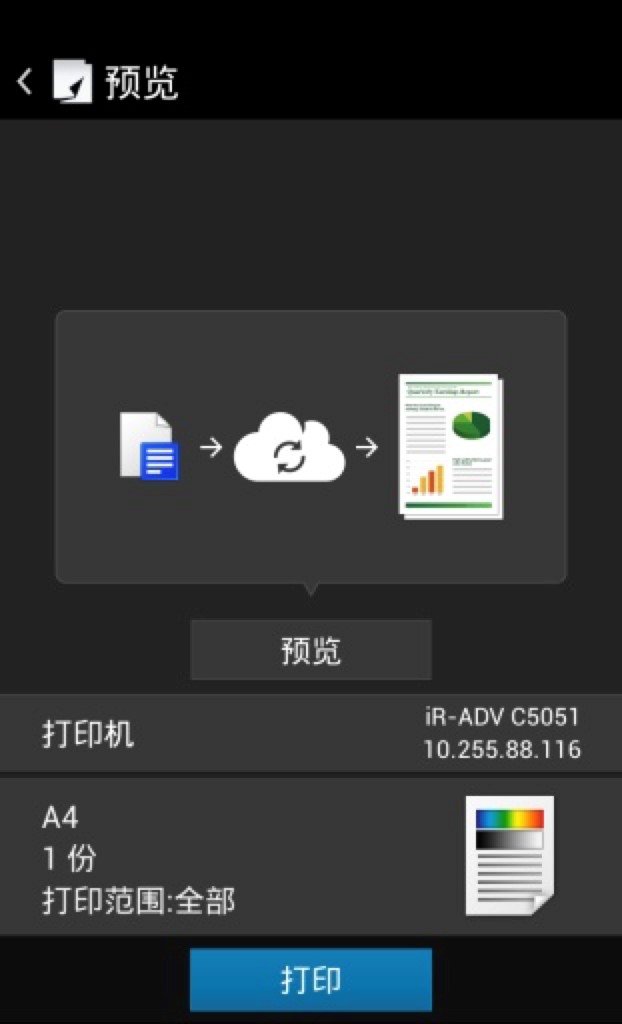This screenshot has width=622, height=1024.
Task: Open the 打印机 printer selection row
Action: click(x=311, y=734)
